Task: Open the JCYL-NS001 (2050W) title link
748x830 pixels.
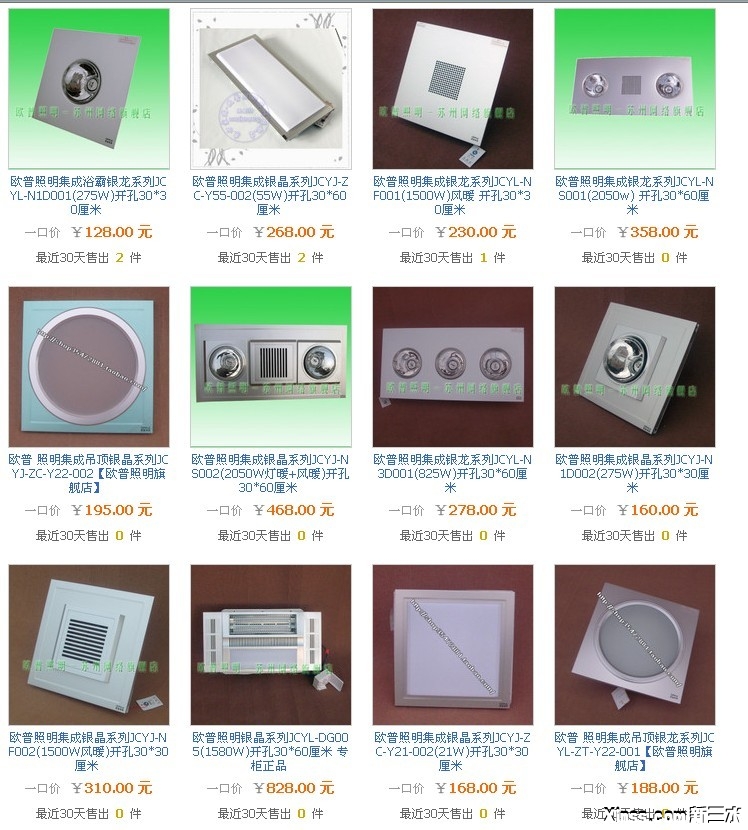Action: pyautogui.click(x=635, y=196)
